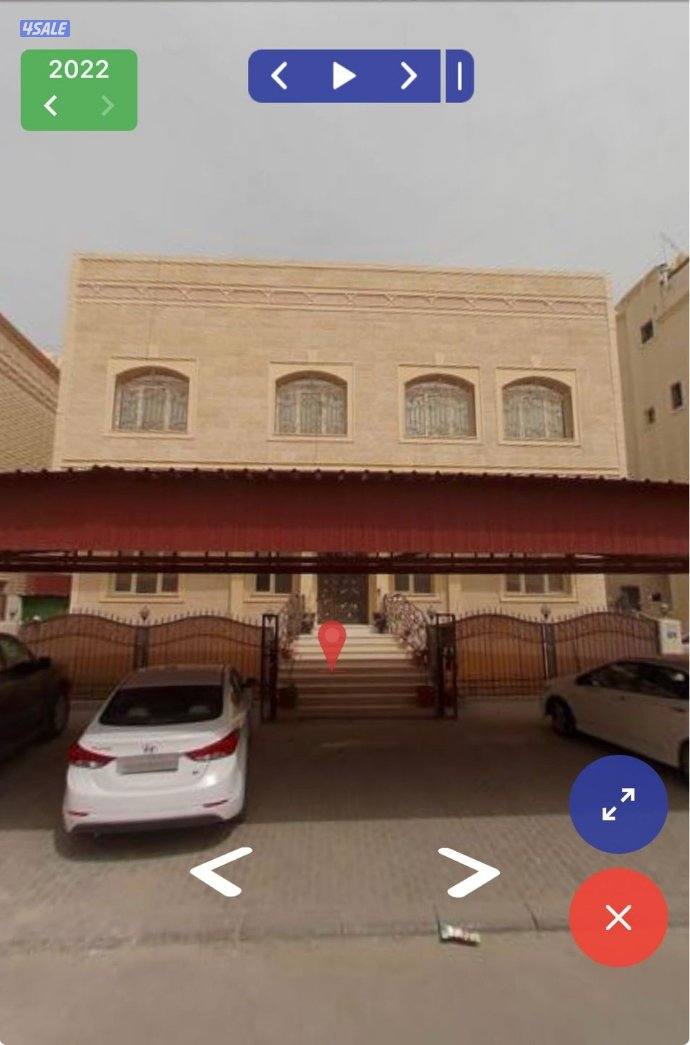Viewport: 690px width, 1045px height.
Task: Move the street view to the left
Action: [x=221, y=871]
